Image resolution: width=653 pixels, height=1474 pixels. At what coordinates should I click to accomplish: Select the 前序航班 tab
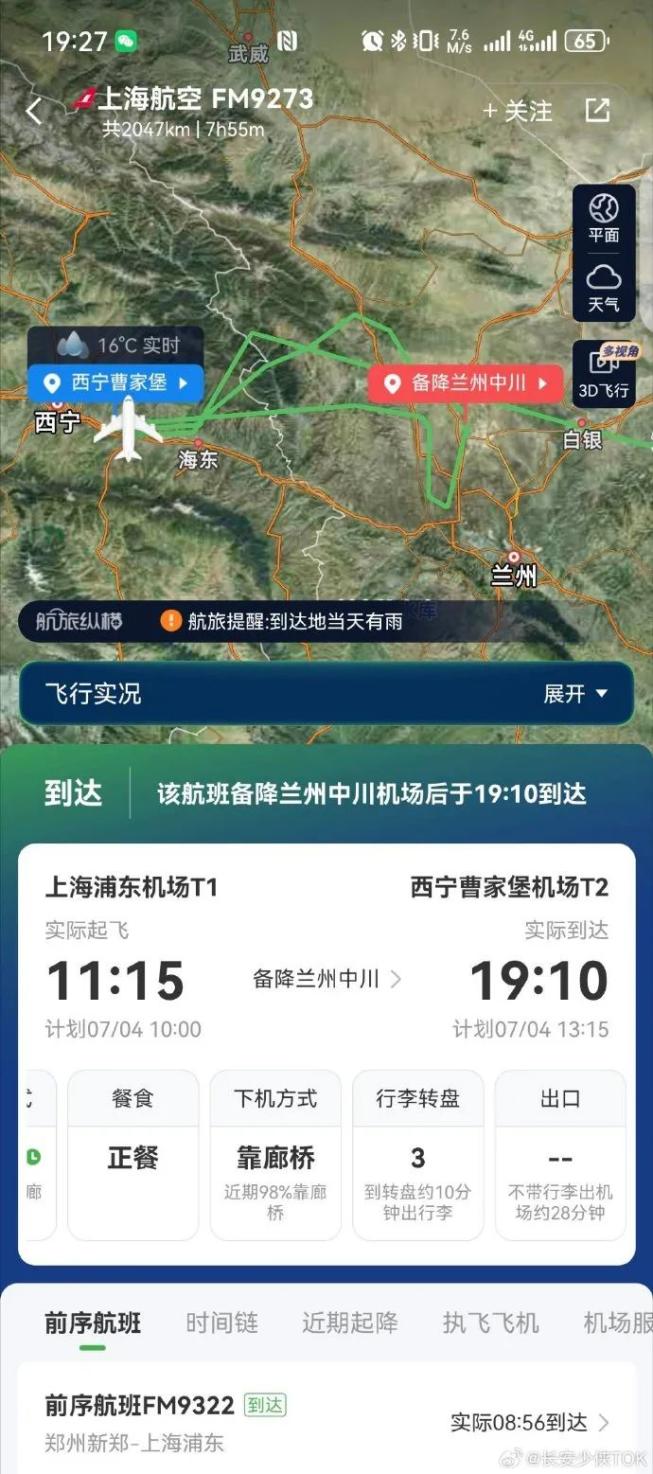[x=93, y=1323]
